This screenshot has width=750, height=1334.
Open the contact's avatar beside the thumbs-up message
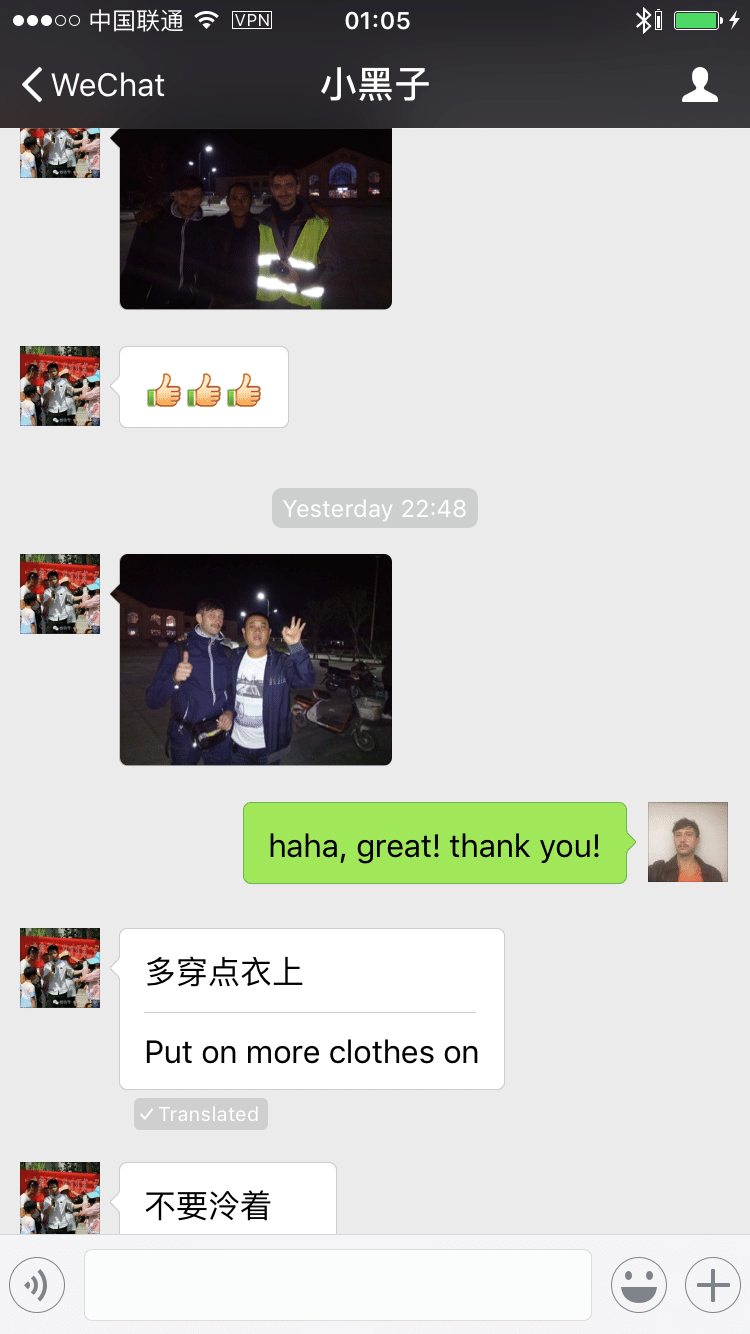60,386
